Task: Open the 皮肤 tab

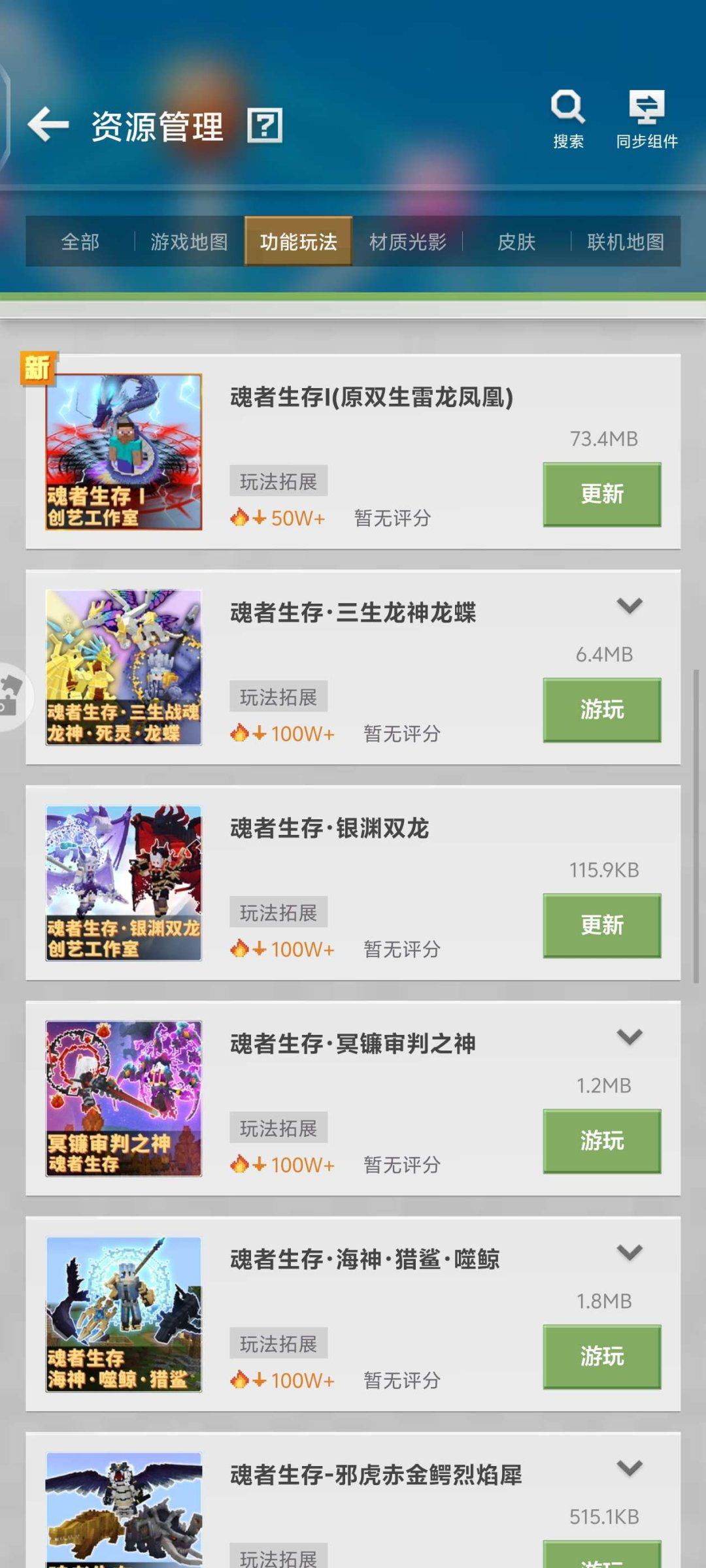Action: pyautogui.click(x=516, y=242)
